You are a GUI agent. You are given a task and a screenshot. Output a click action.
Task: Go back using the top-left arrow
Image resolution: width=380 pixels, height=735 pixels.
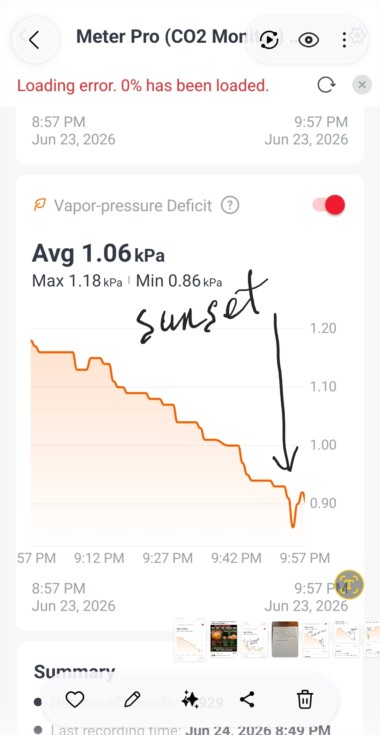[x=34, y=40]
